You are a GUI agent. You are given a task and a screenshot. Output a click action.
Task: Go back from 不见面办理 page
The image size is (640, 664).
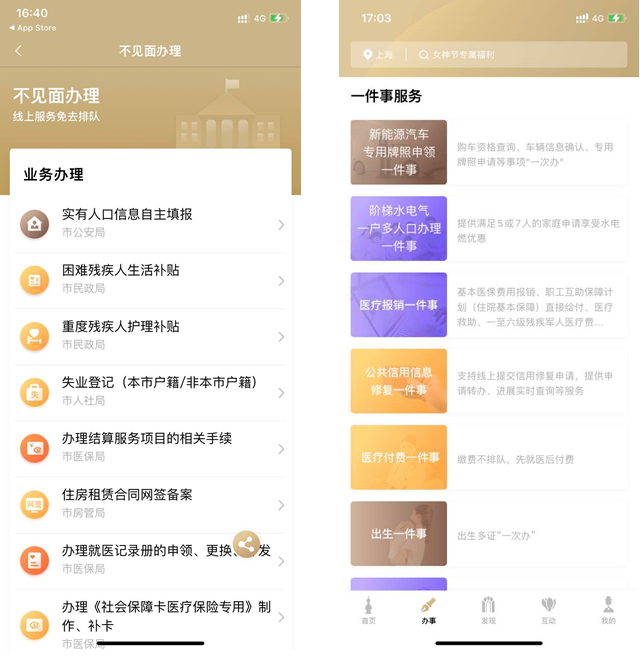point(18,51)
